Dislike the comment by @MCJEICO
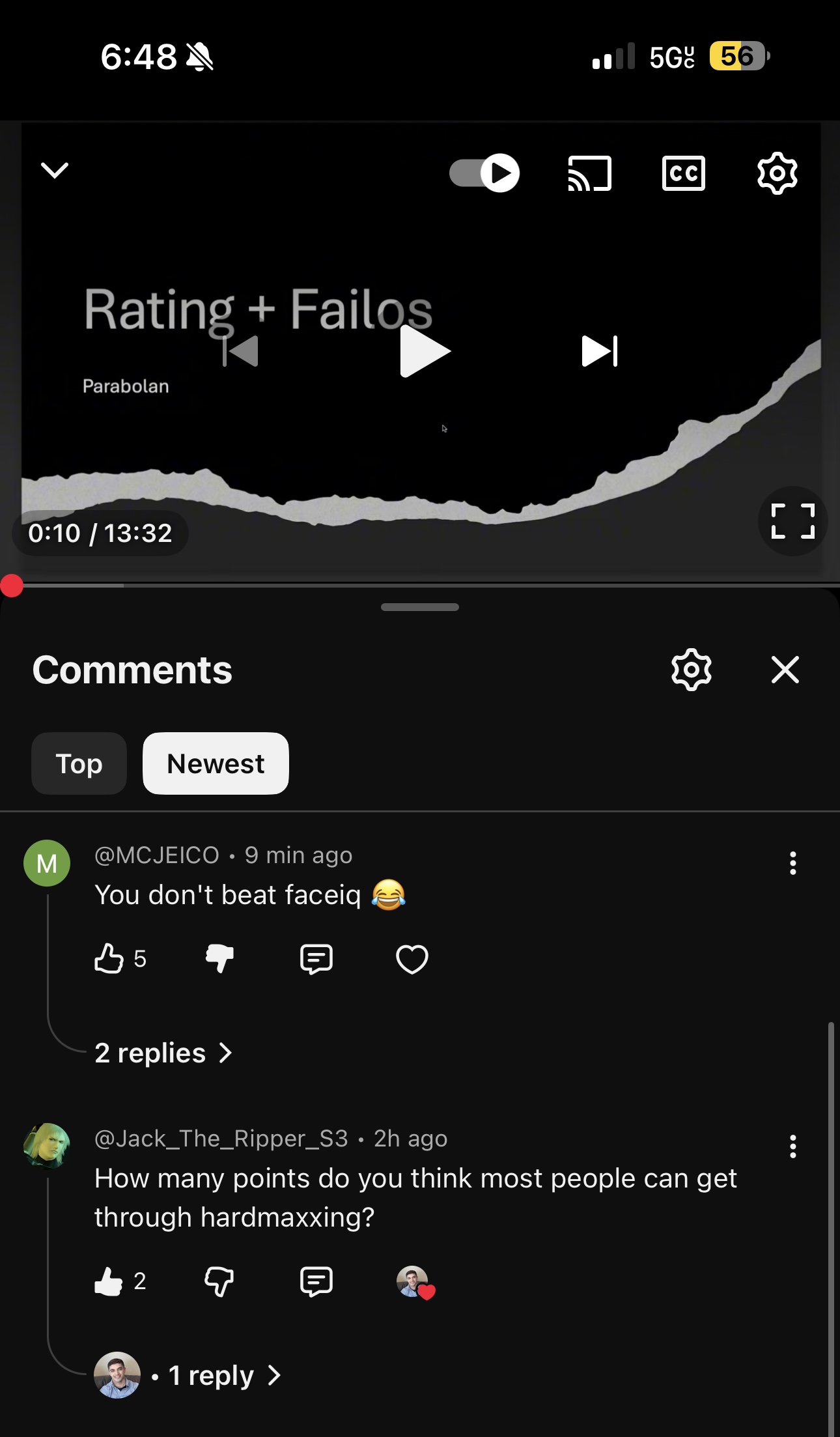Viewport: 840px width, 1437px height. [219, 959]
